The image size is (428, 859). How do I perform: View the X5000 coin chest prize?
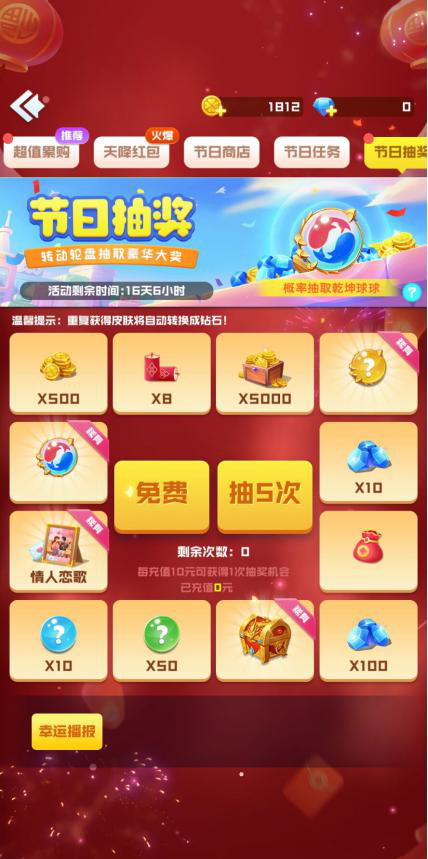point(265,373)
